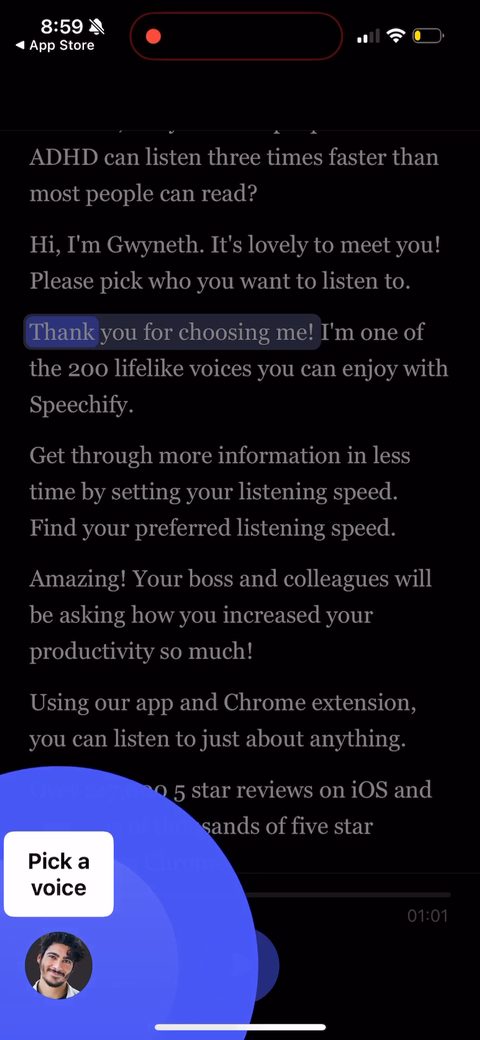Tap the voice avatar to pick a voice
The height and width of the screenshot is (1040, 480).
(58, 965)
